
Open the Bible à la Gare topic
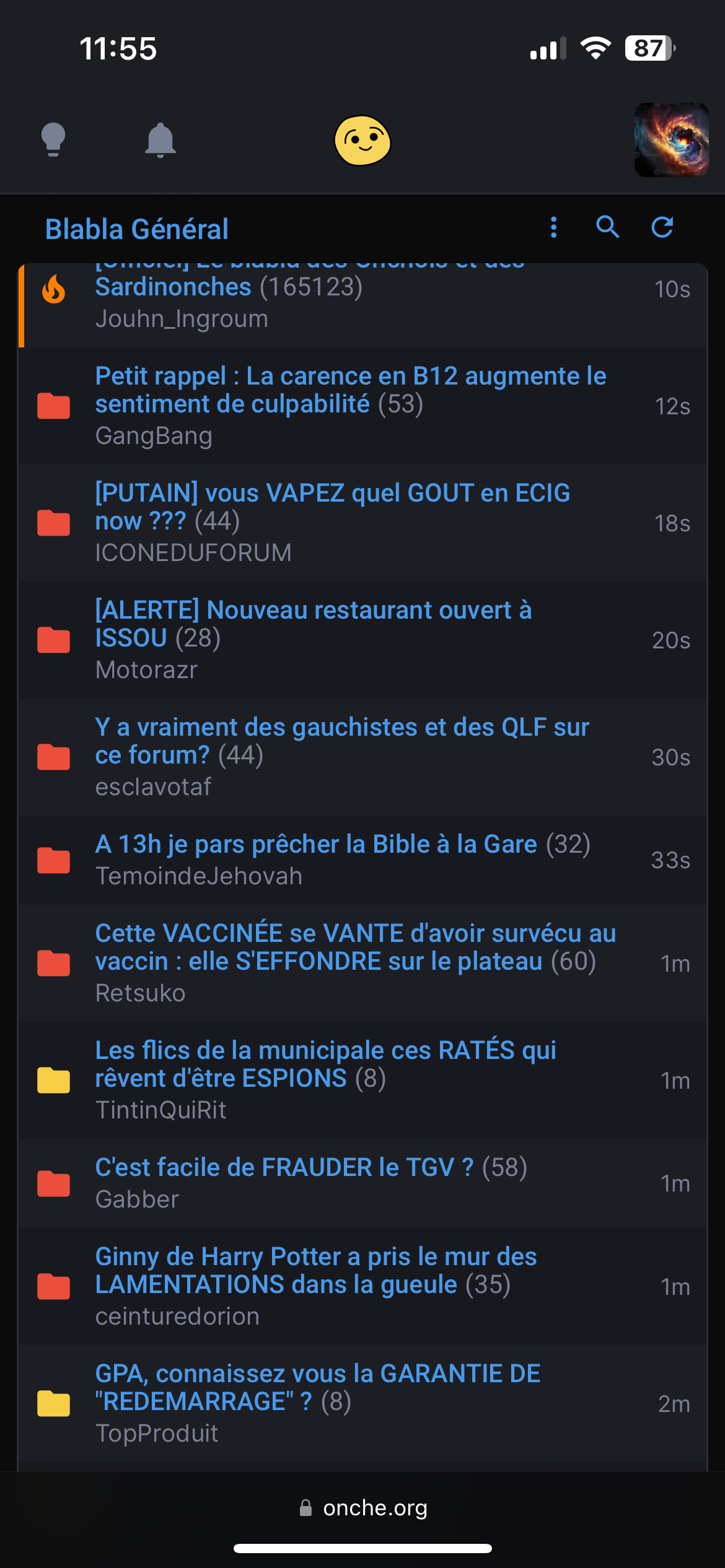click(x=362, y=860)
